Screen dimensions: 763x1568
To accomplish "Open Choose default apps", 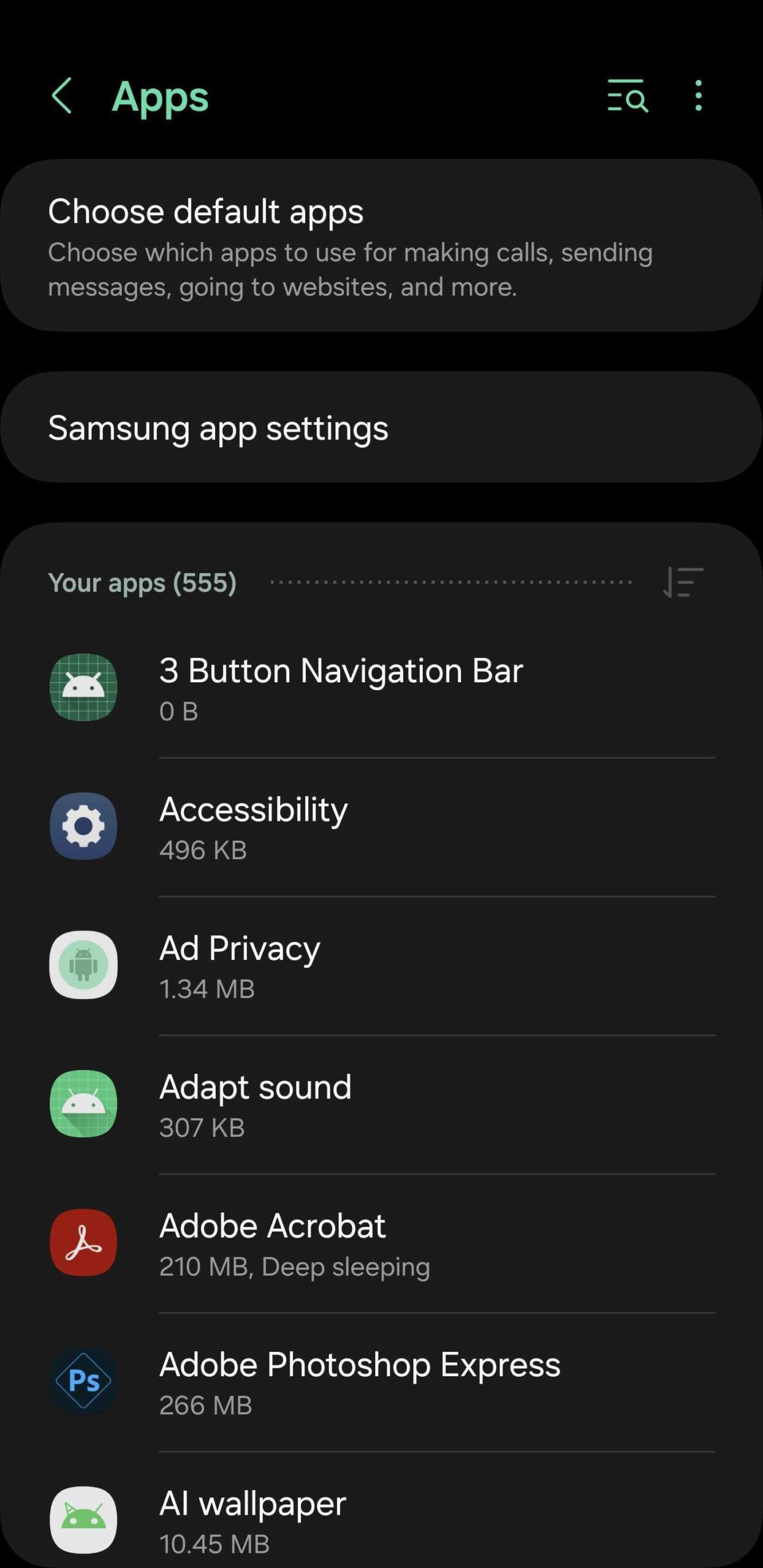I will (381, 246).
